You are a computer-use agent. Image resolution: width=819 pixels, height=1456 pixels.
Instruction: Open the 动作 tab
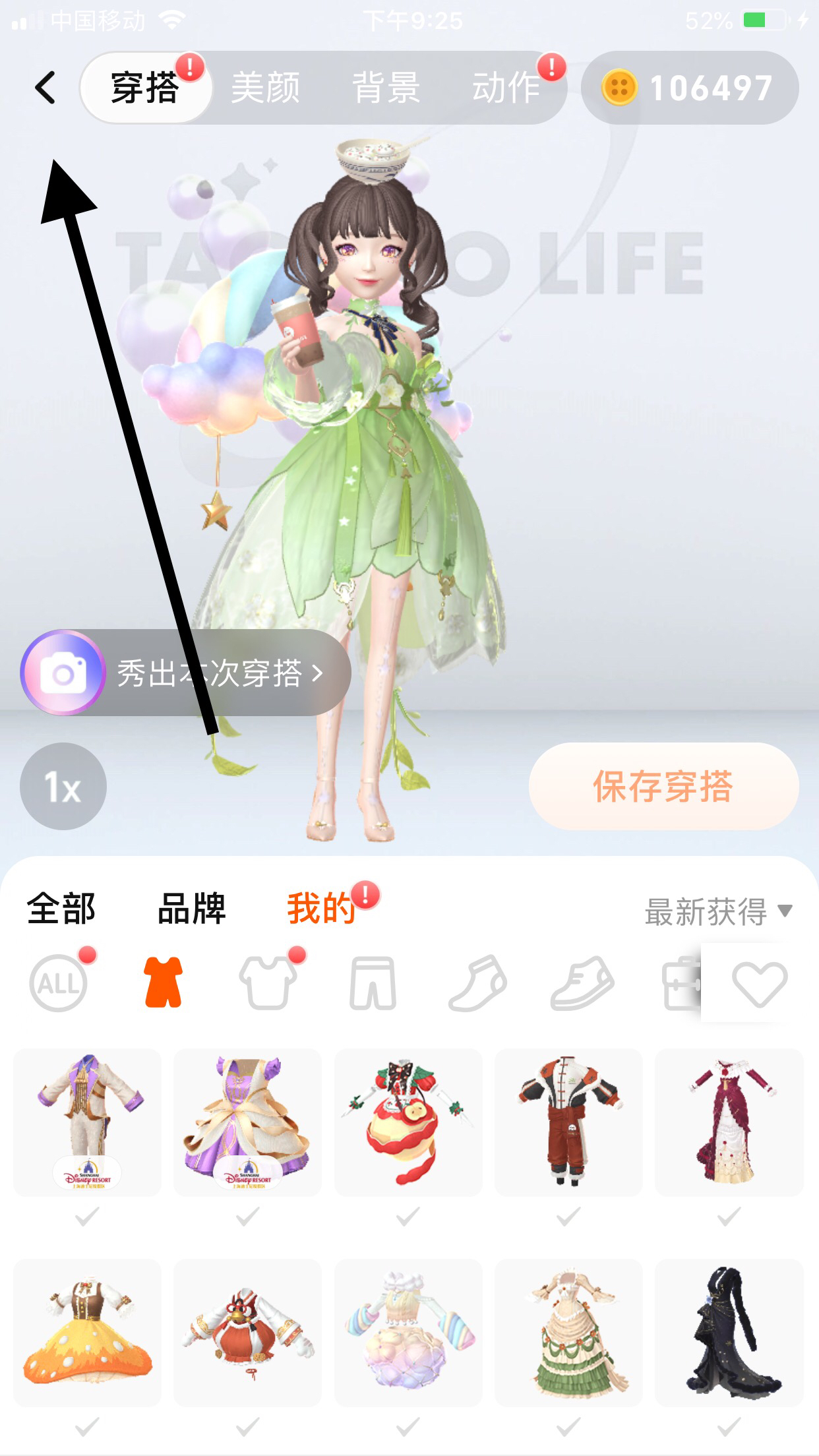(x=506, y=88)
